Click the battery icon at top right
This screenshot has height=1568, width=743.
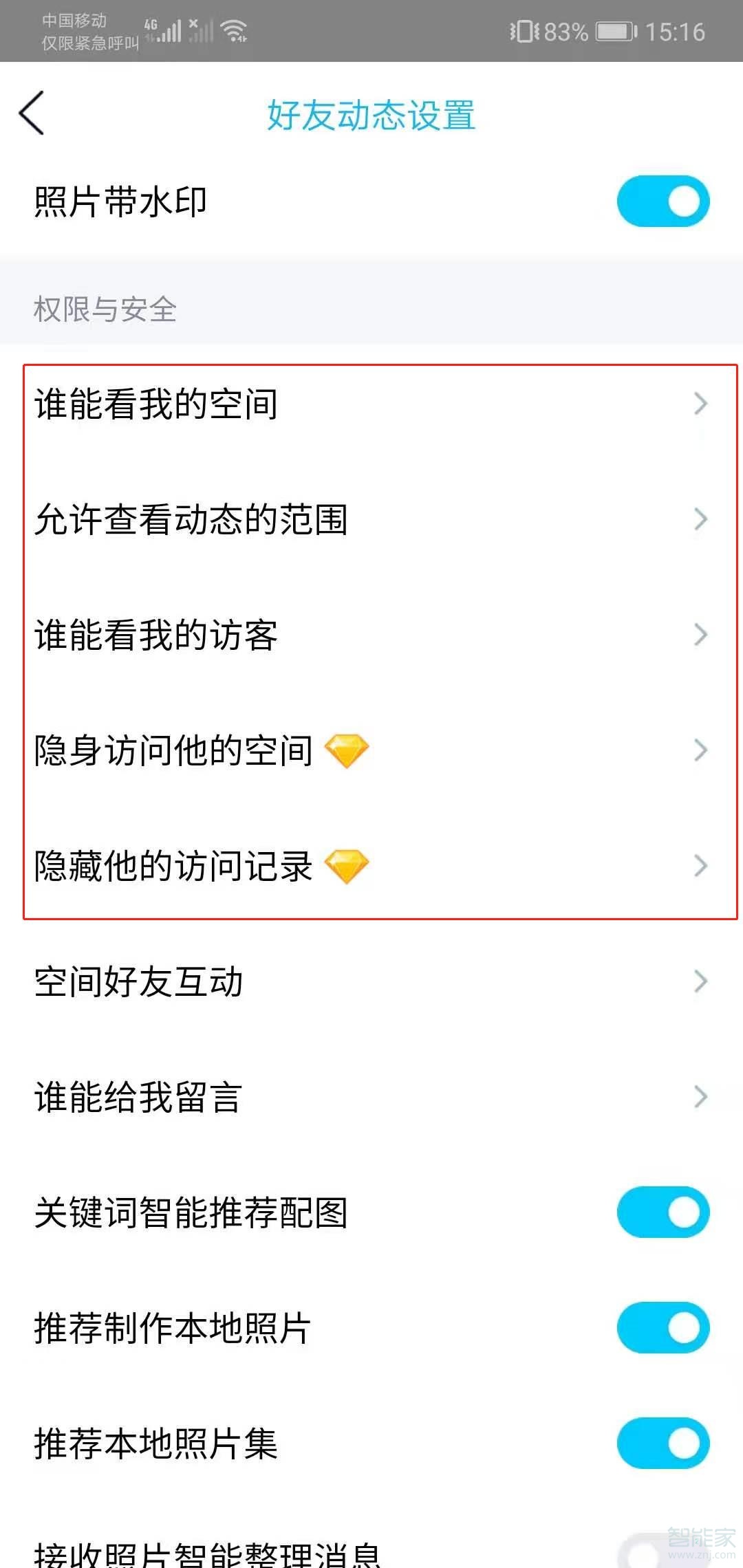614,30
